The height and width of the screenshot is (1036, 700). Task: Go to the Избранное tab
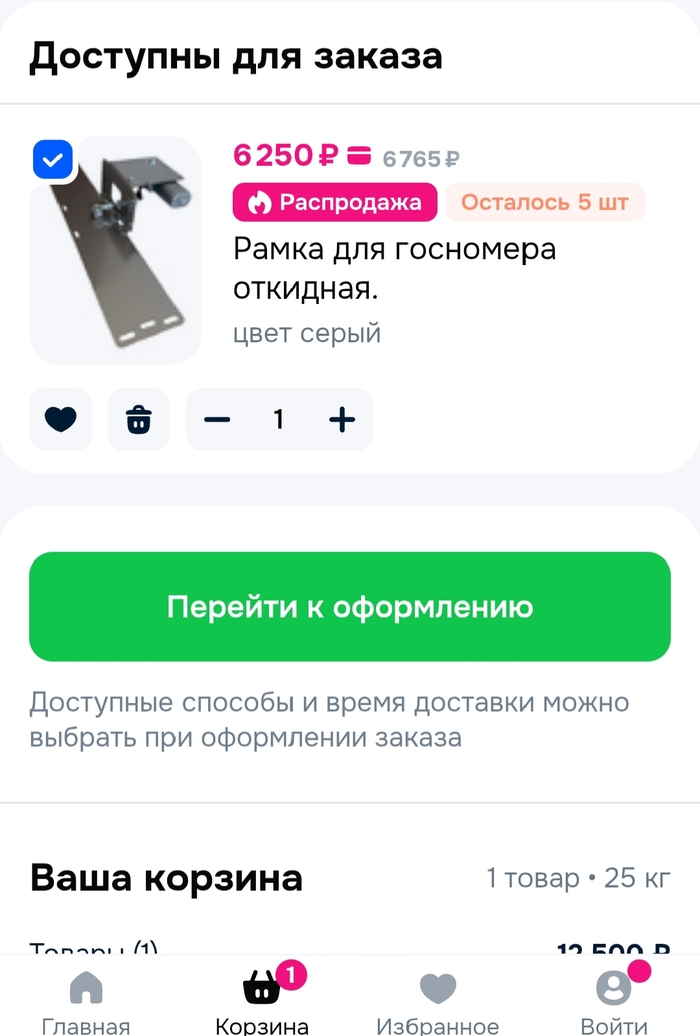(438, 1002)
